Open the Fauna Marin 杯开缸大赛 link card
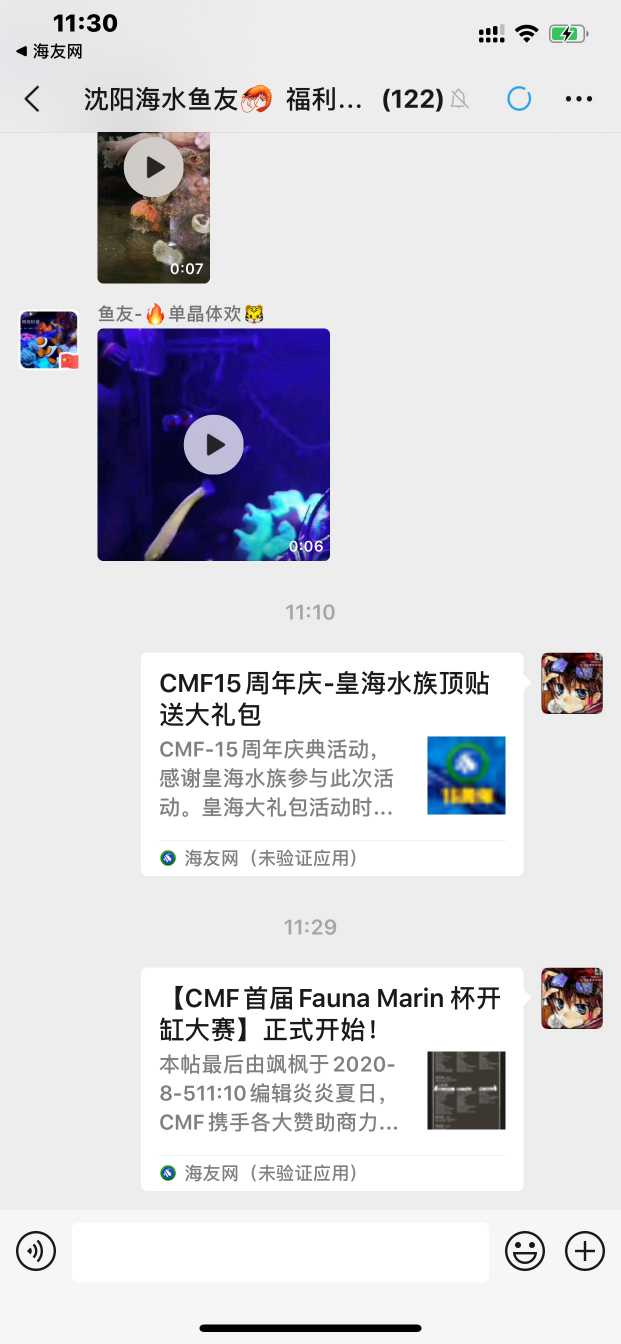621x1344 pixels. point(332,1079)
